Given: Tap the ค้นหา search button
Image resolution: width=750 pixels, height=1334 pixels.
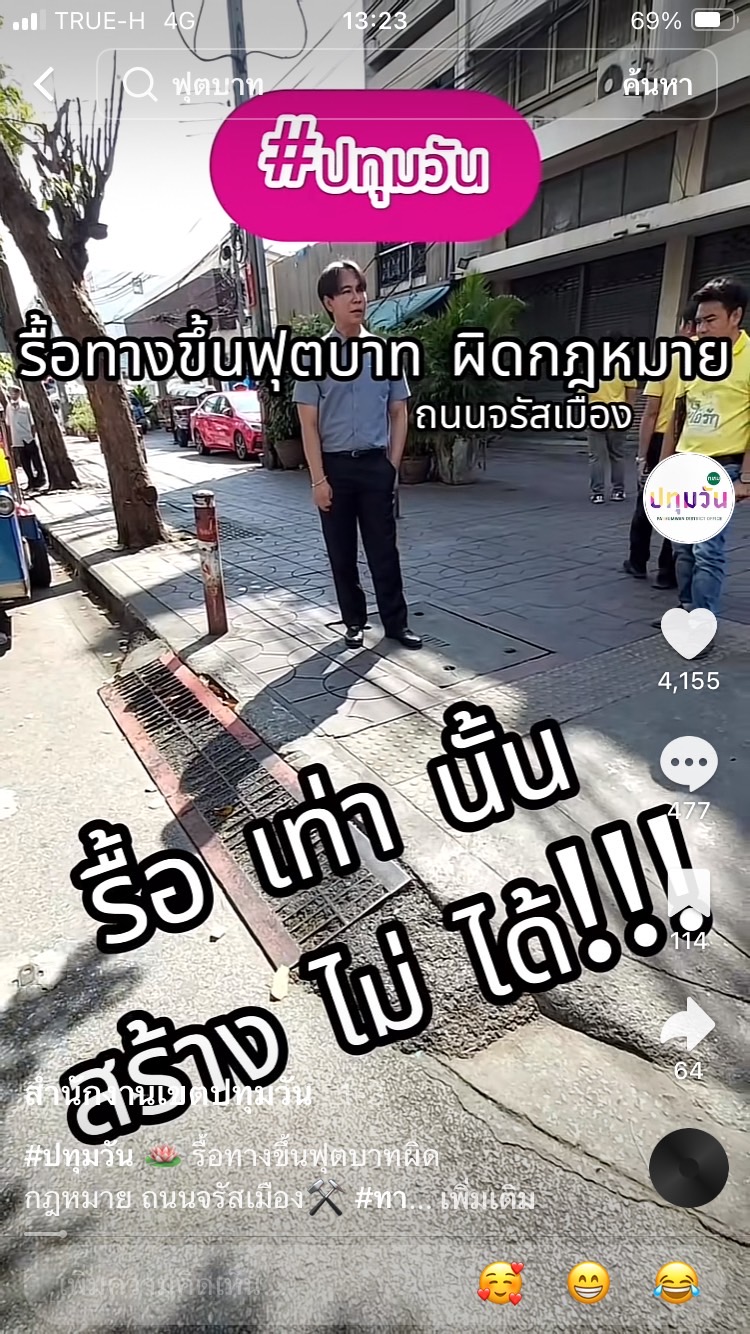Looking at the screenshot, I should (657, 85).
